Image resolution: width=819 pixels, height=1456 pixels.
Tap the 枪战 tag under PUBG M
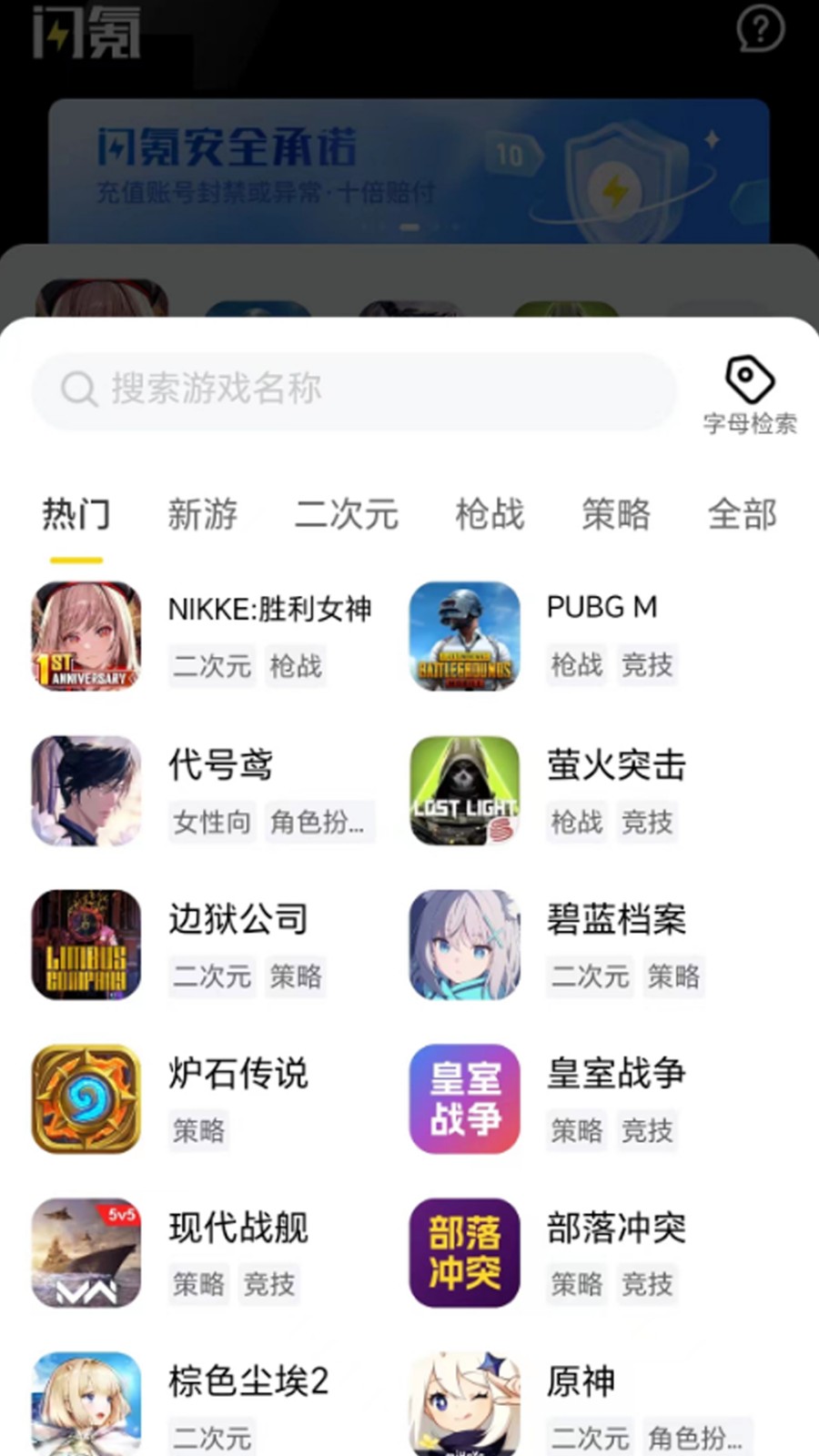point(576,665)
